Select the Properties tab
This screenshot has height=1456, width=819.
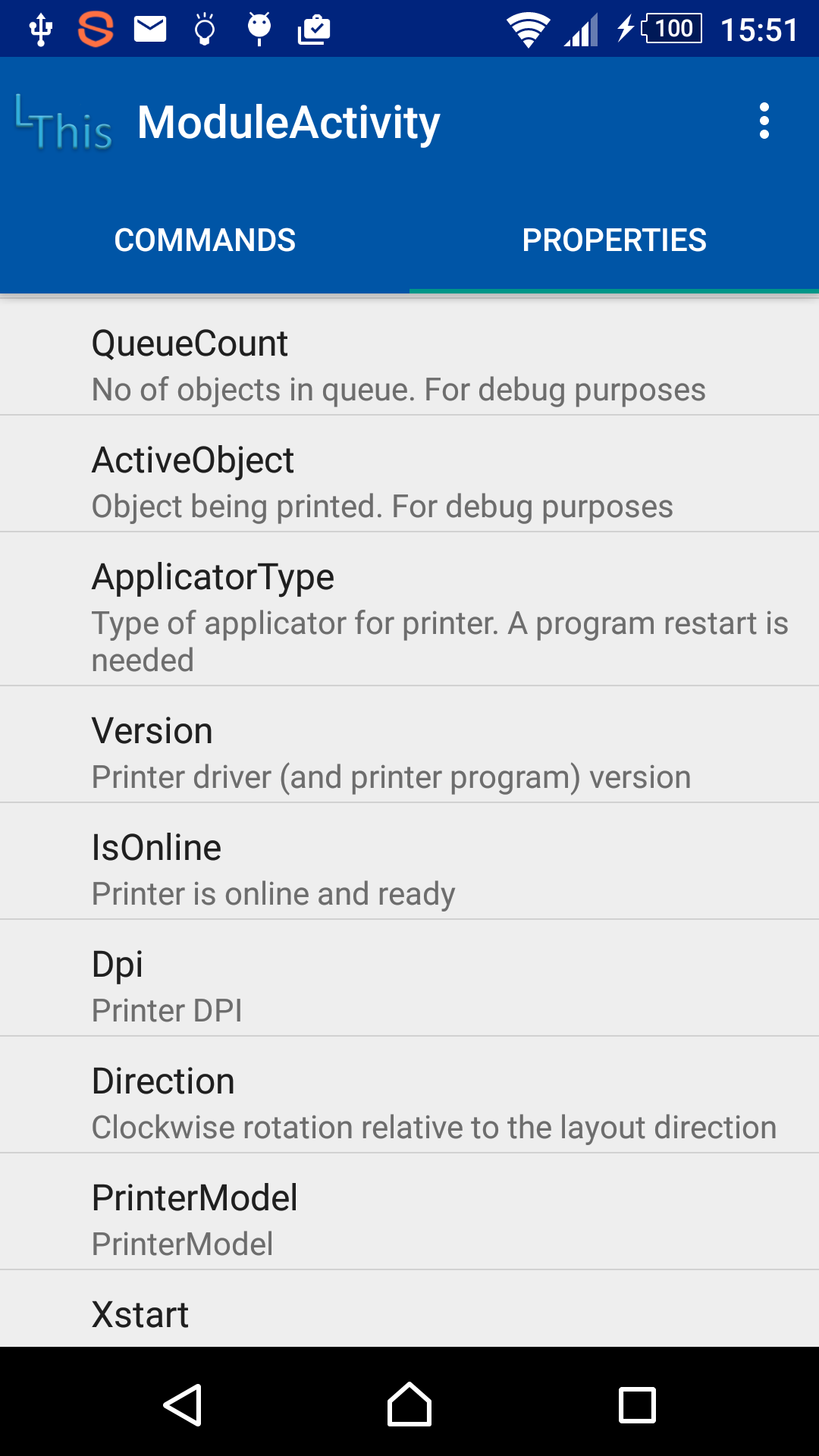[614, 240]
